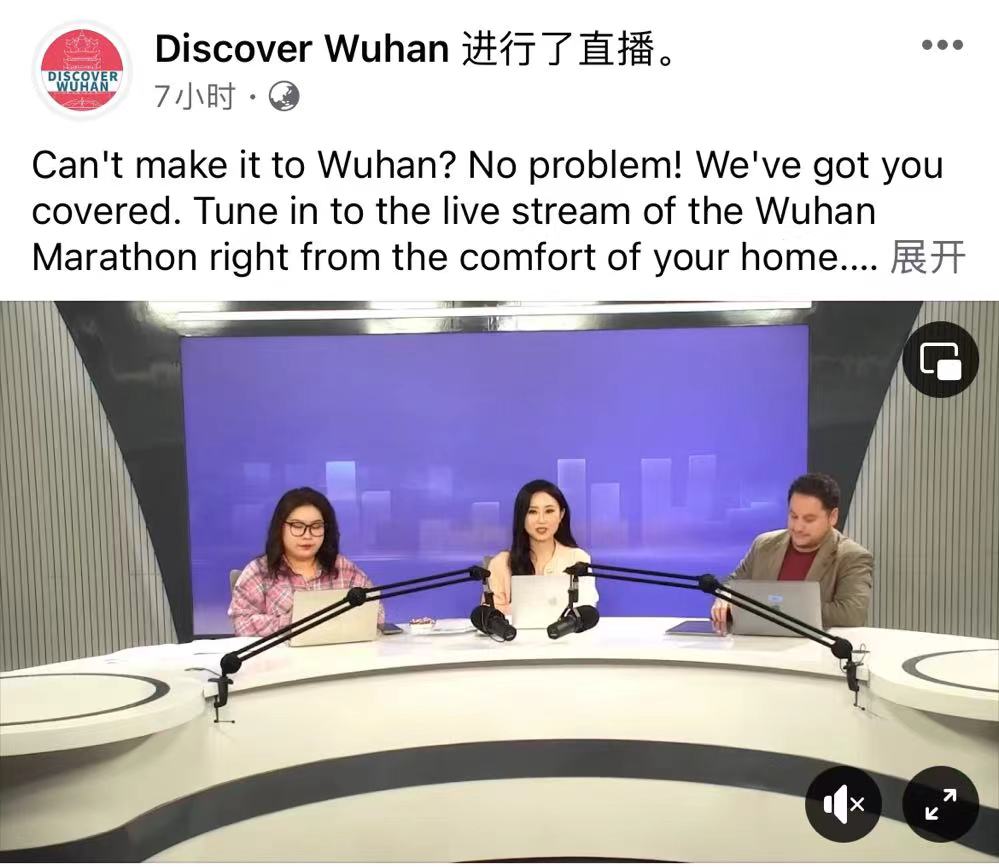Image resolution: width=999 pixels, height=867 pixels.
Task: Open the three-dot post options menu
Action: pyautogui.click(x=941, y=46)
